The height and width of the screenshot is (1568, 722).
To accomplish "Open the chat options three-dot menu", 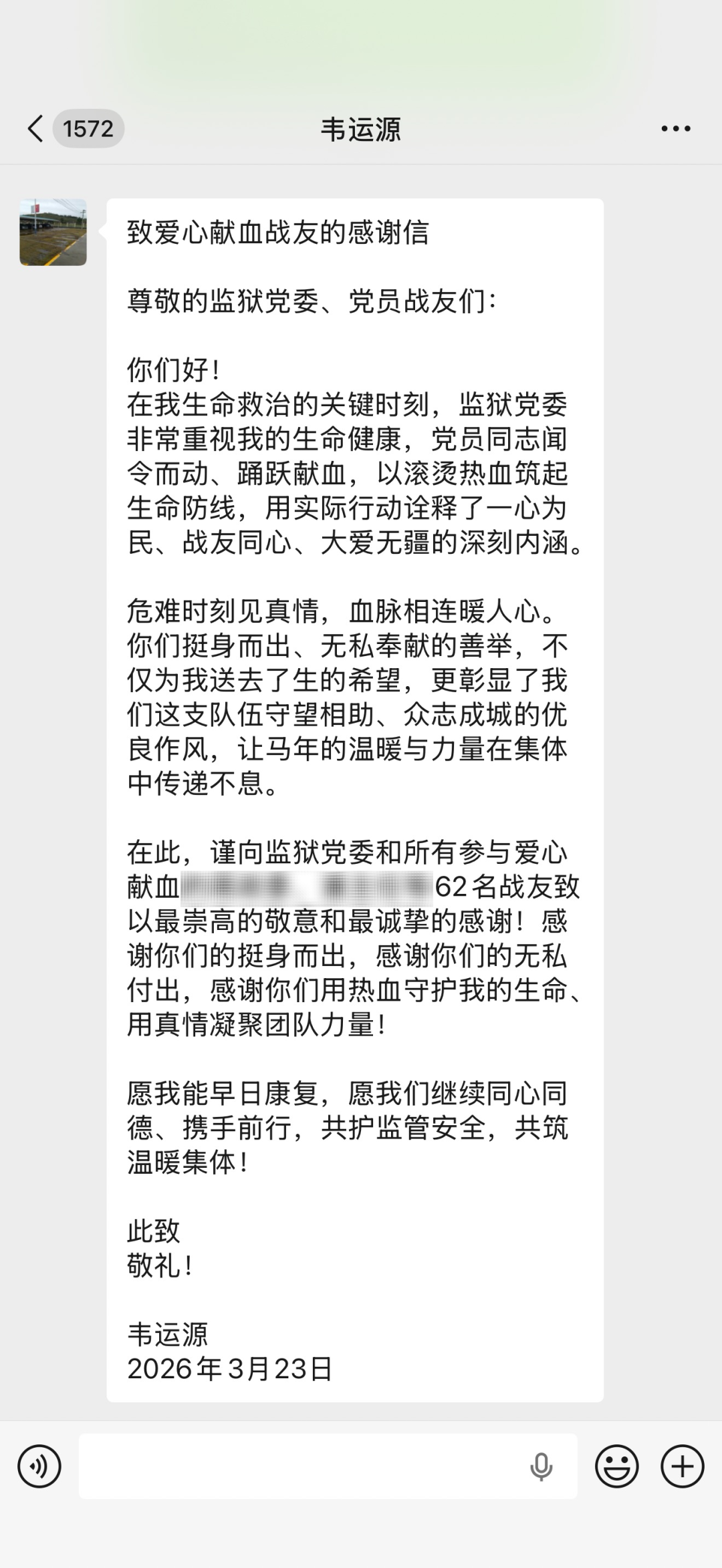I will pyautogui.click(x=675, y=128).
